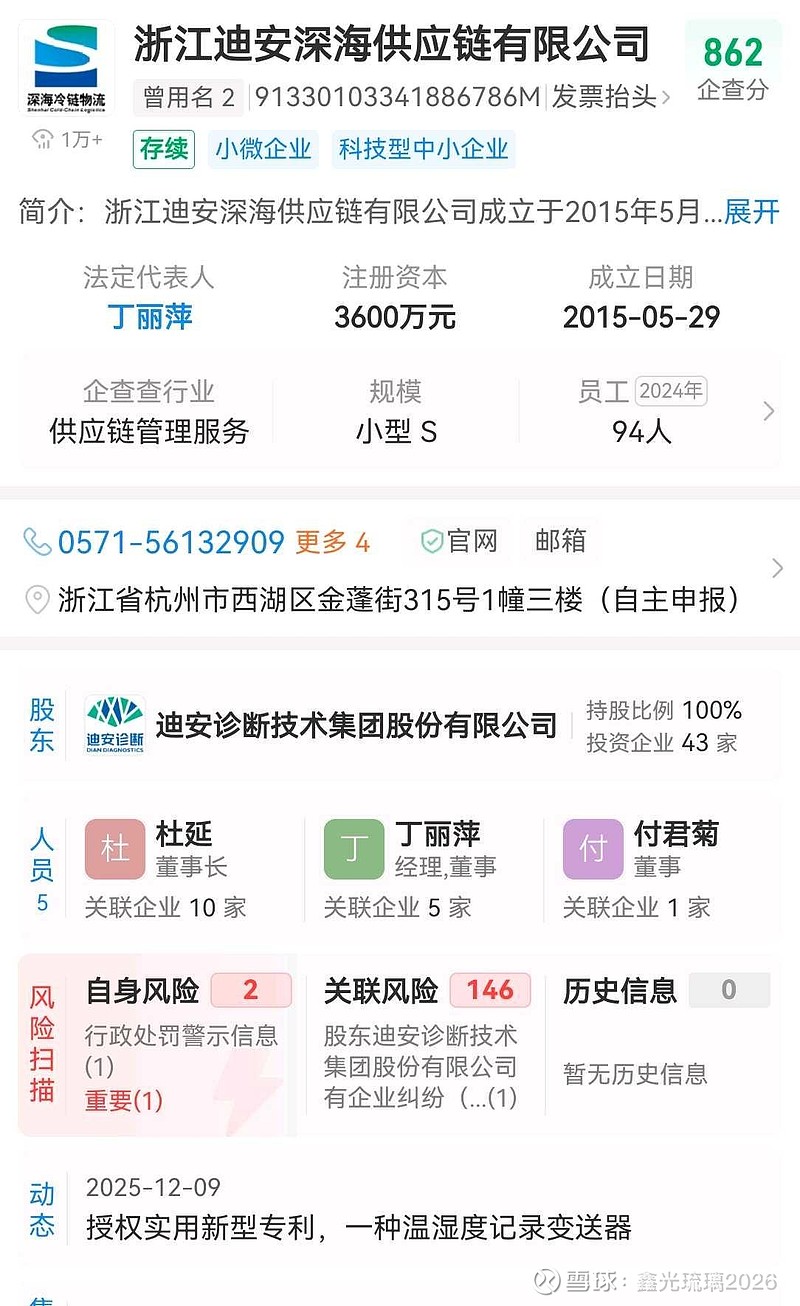Click the location pin icon before the address

click(x=37, y=598)
